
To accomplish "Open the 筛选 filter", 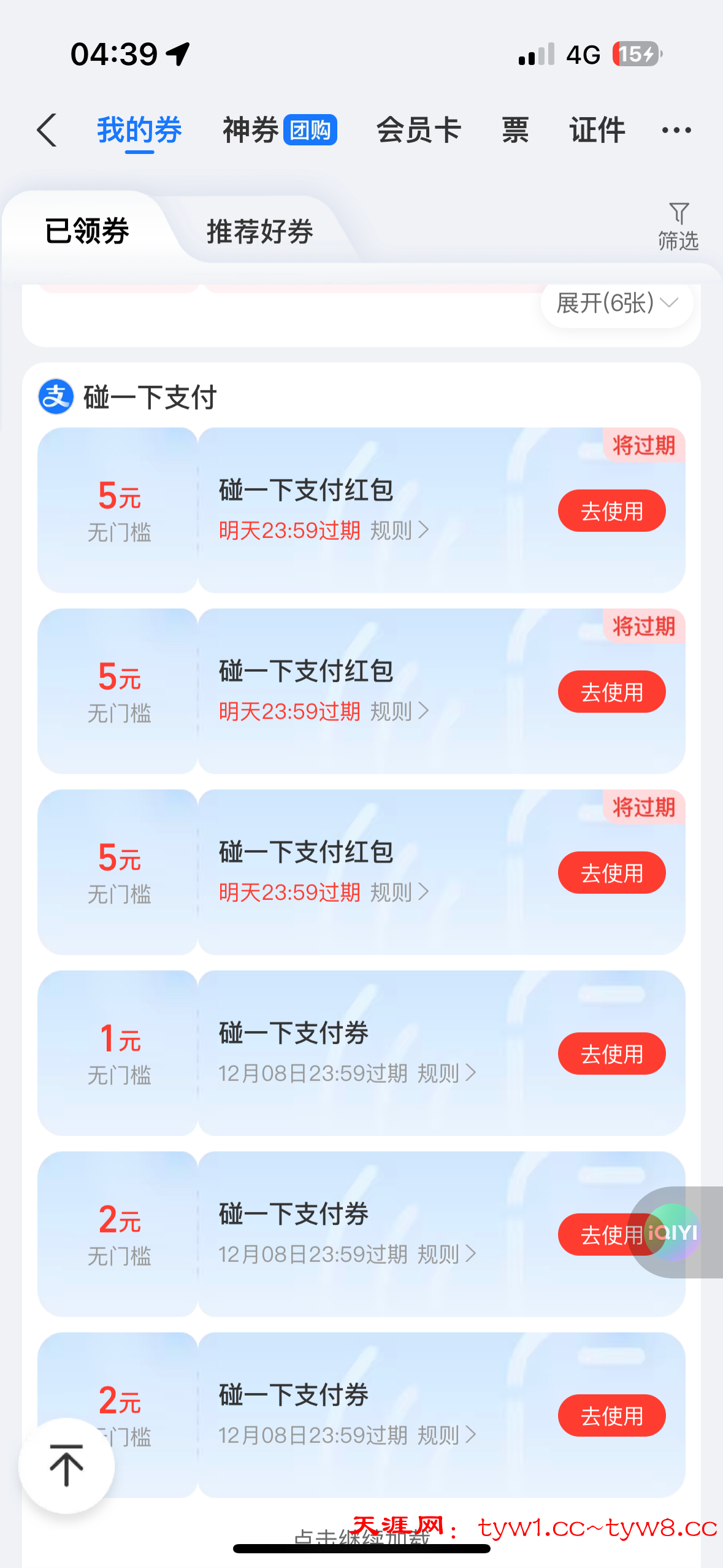I will [x=678, y=226].
